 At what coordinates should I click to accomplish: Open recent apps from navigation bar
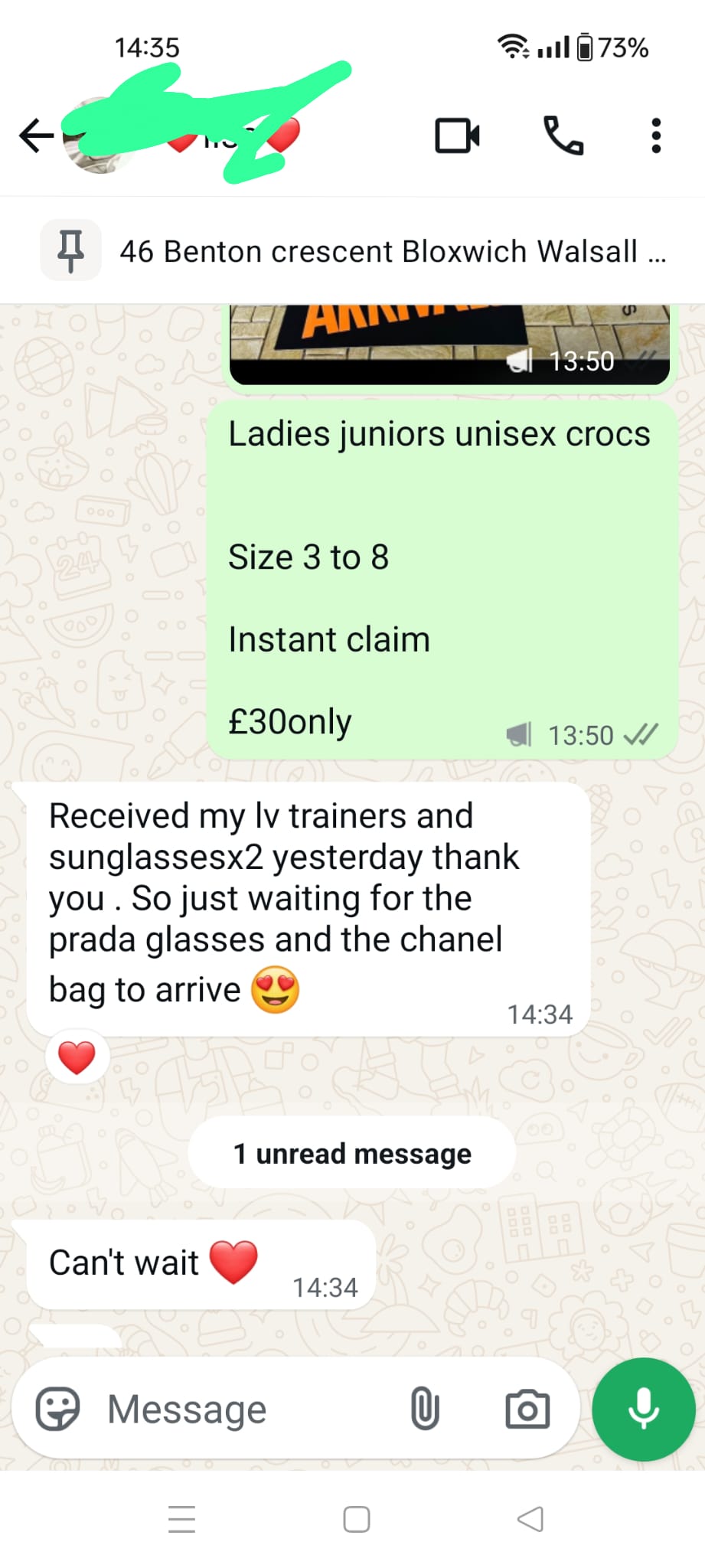181,1519
